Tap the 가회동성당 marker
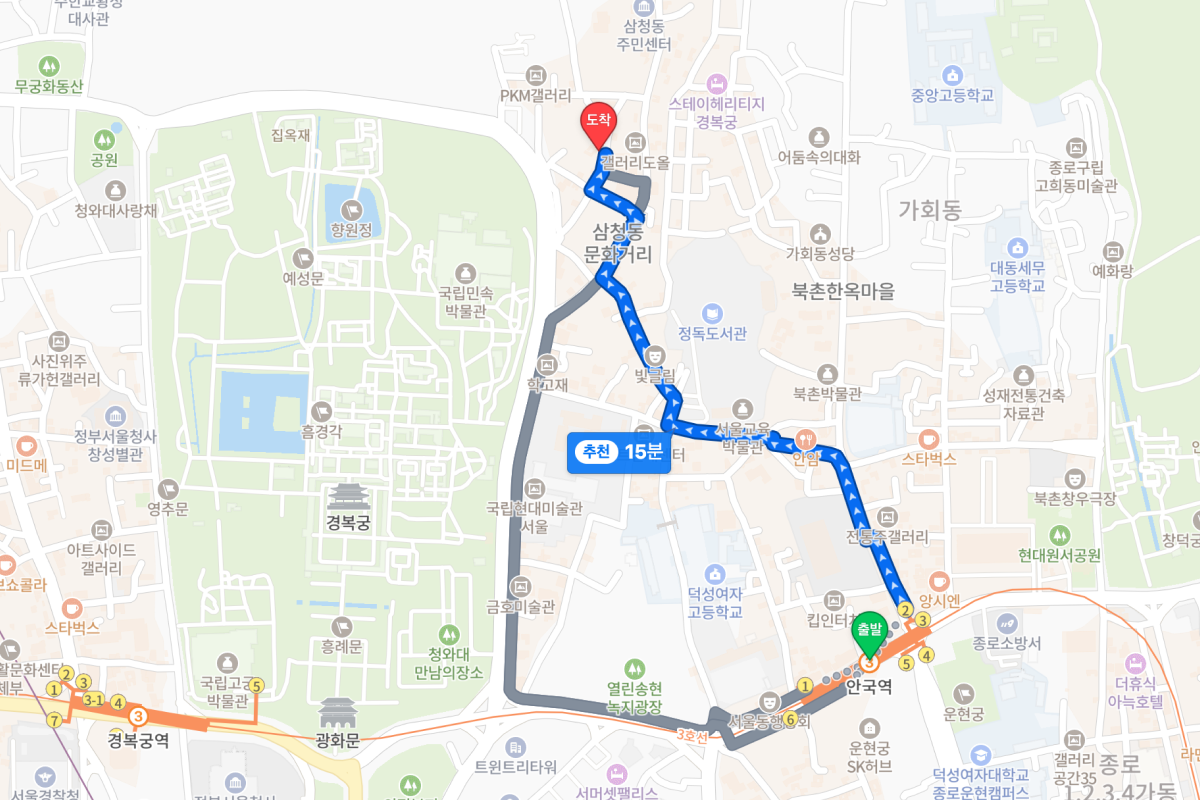 point(820,233)
